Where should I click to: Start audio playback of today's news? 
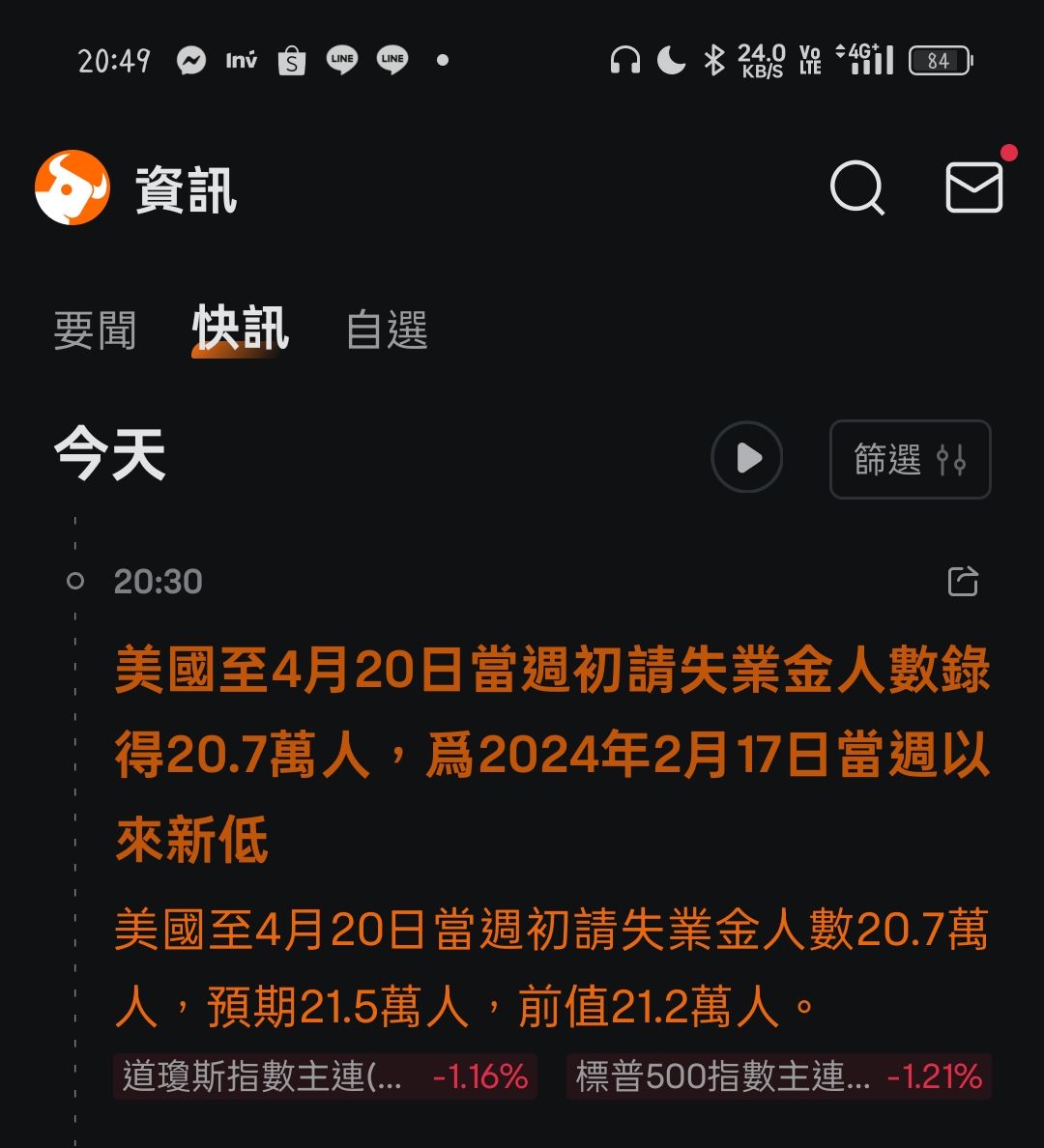[x=745, y=457]
